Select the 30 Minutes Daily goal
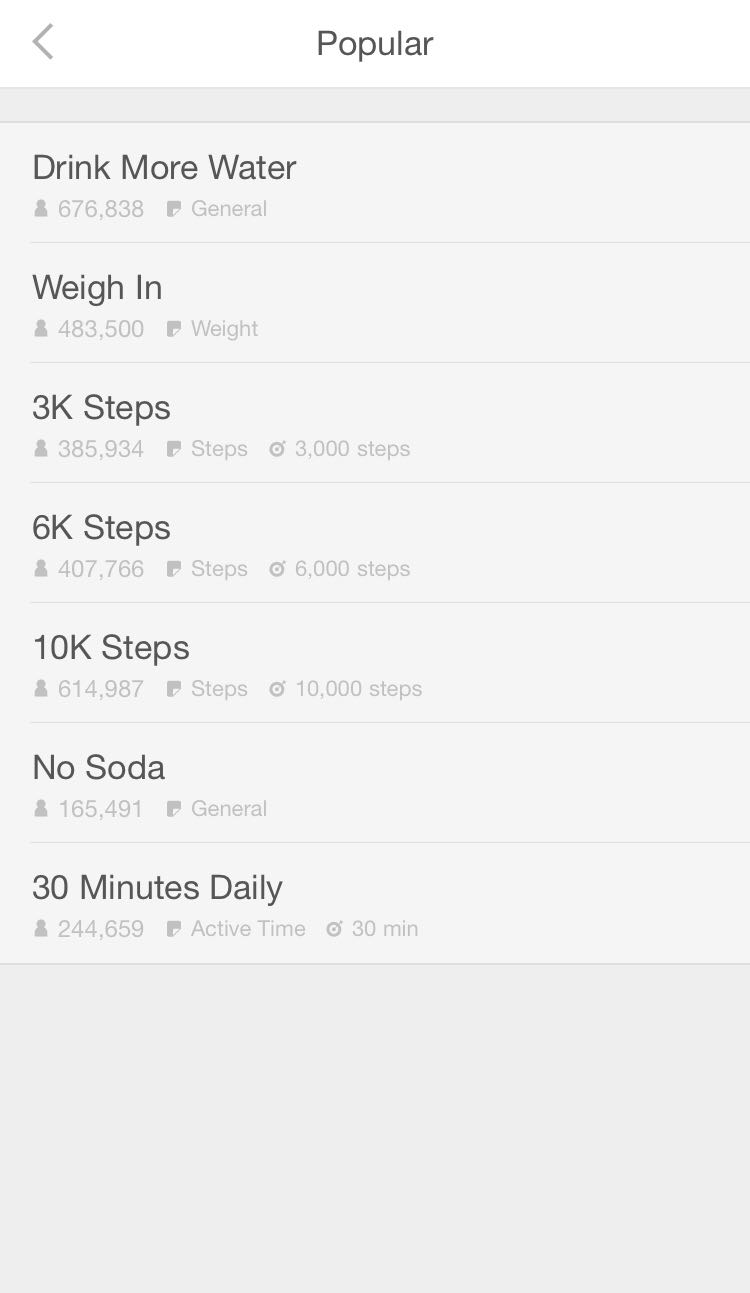 tap(375, 903)
